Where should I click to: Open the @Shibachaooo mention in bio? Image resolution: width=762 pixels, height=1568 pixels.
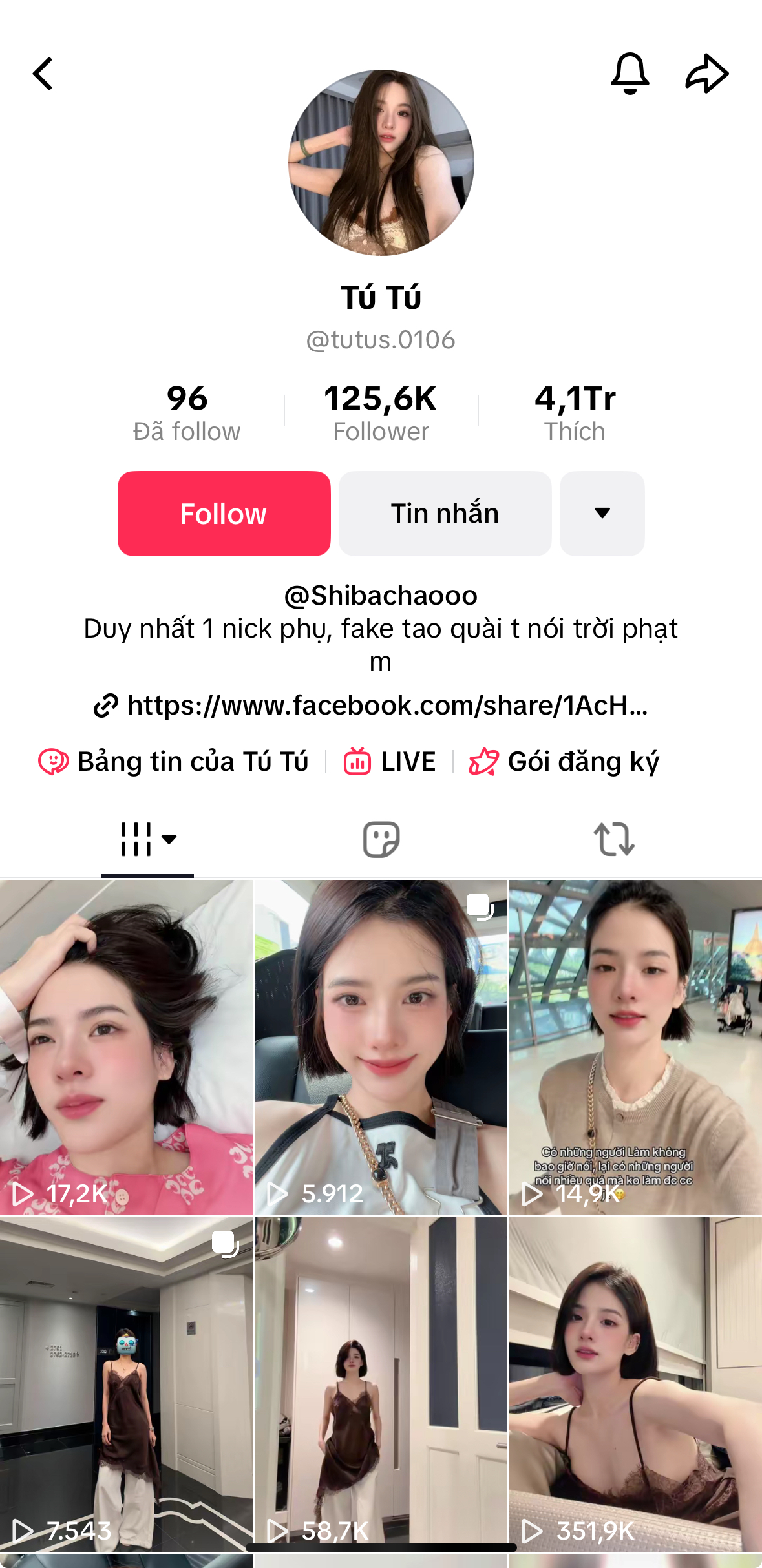coord(381,596)
